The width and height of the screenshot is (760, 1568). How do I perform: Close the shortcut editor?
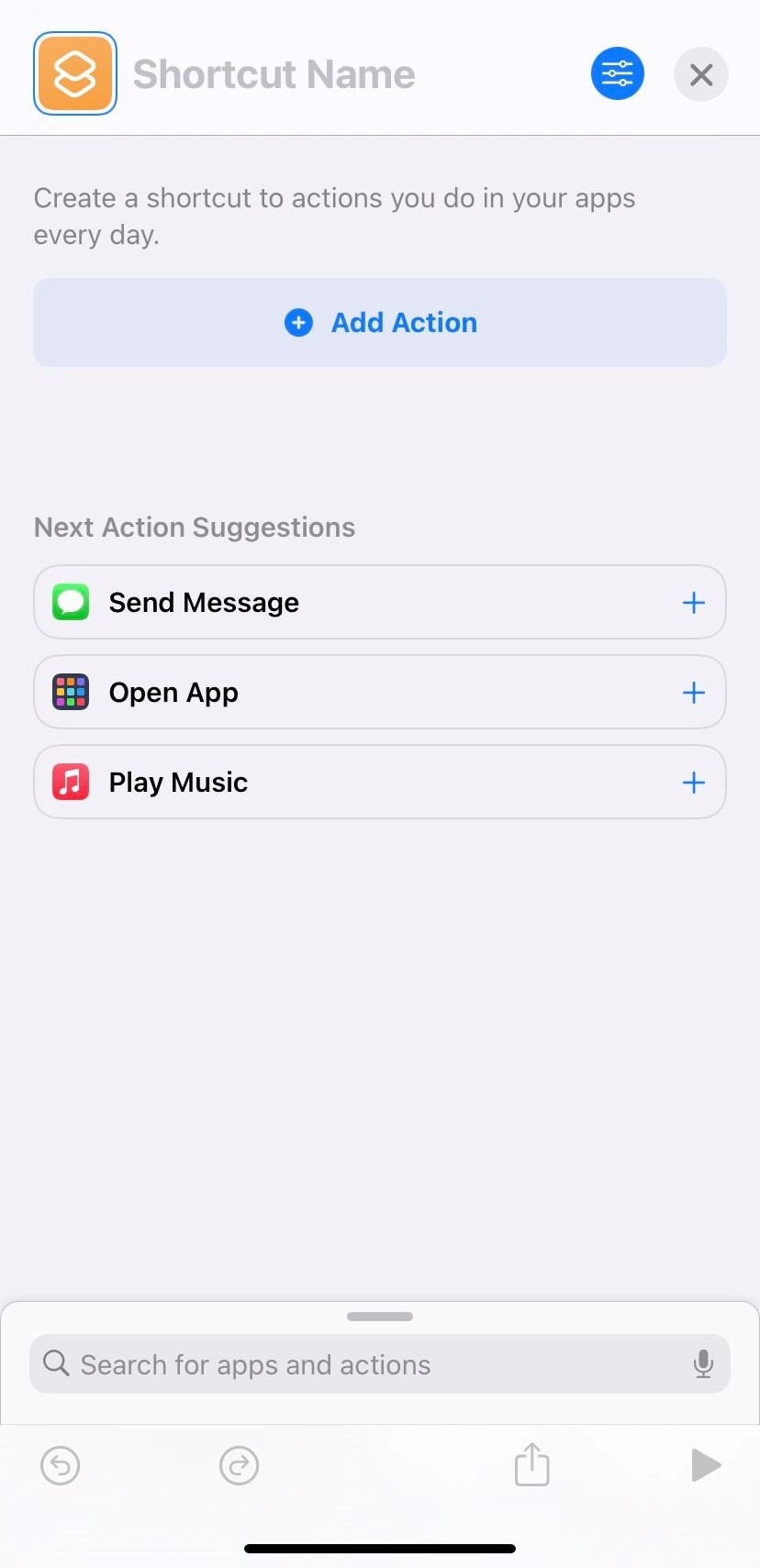click(700, 74)
